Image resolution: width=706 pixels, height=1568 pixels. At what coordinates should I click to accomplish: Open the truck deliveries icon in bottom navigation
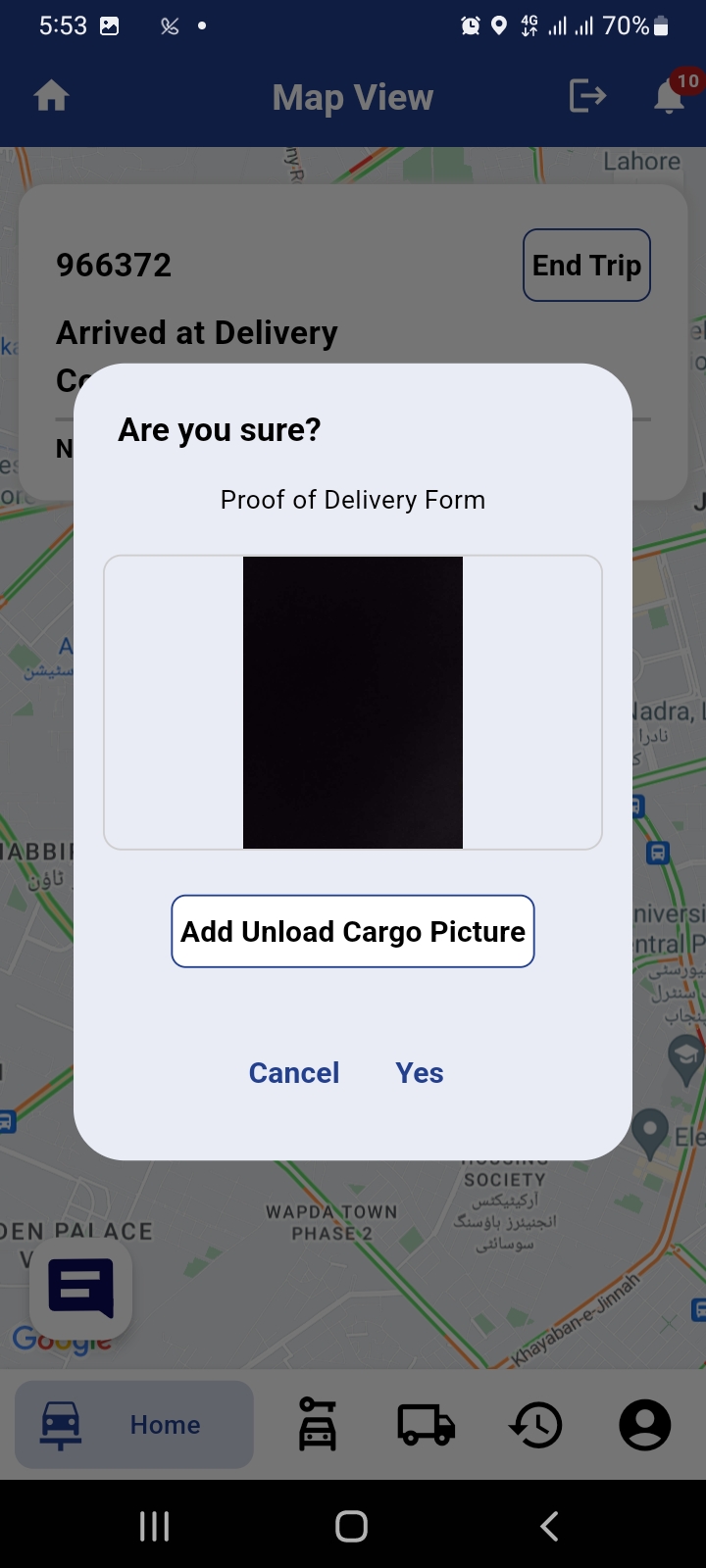(x=426, y=1424)
